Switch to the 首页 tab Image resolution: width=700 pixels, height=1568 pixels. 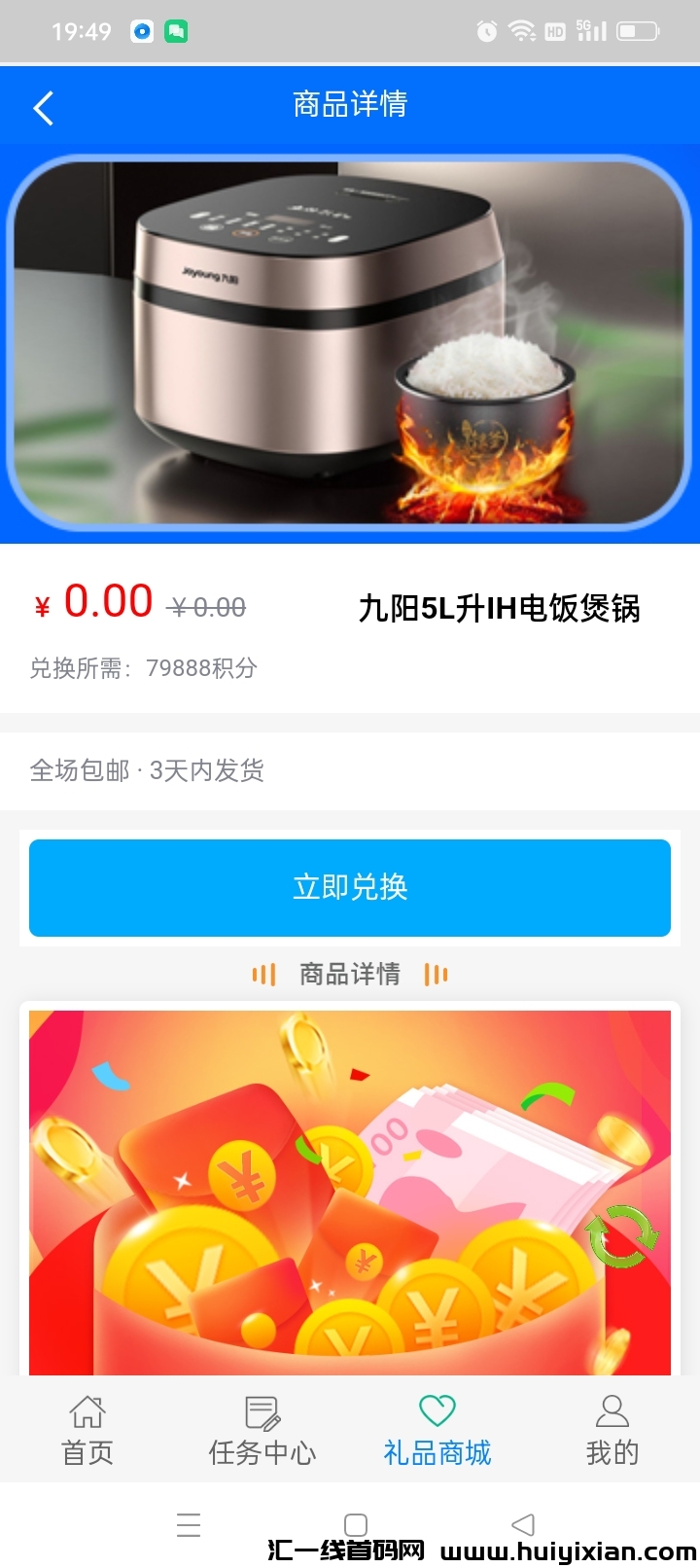coord(87,1430)
